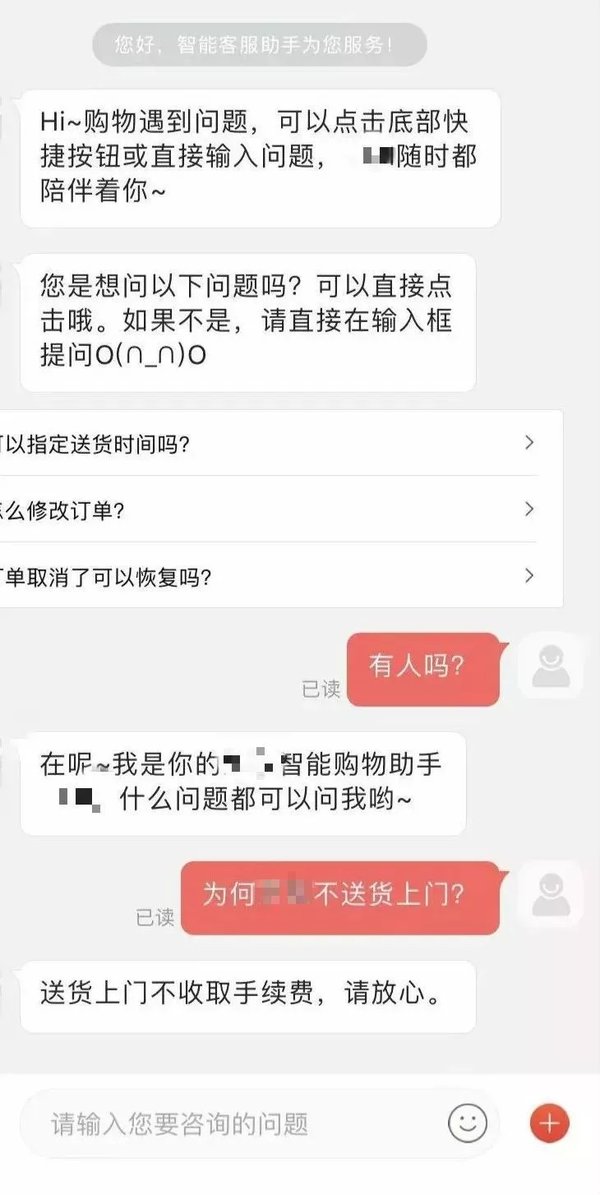Open the emoji picker
600x1195 pixels.
tap(467, 1123)
